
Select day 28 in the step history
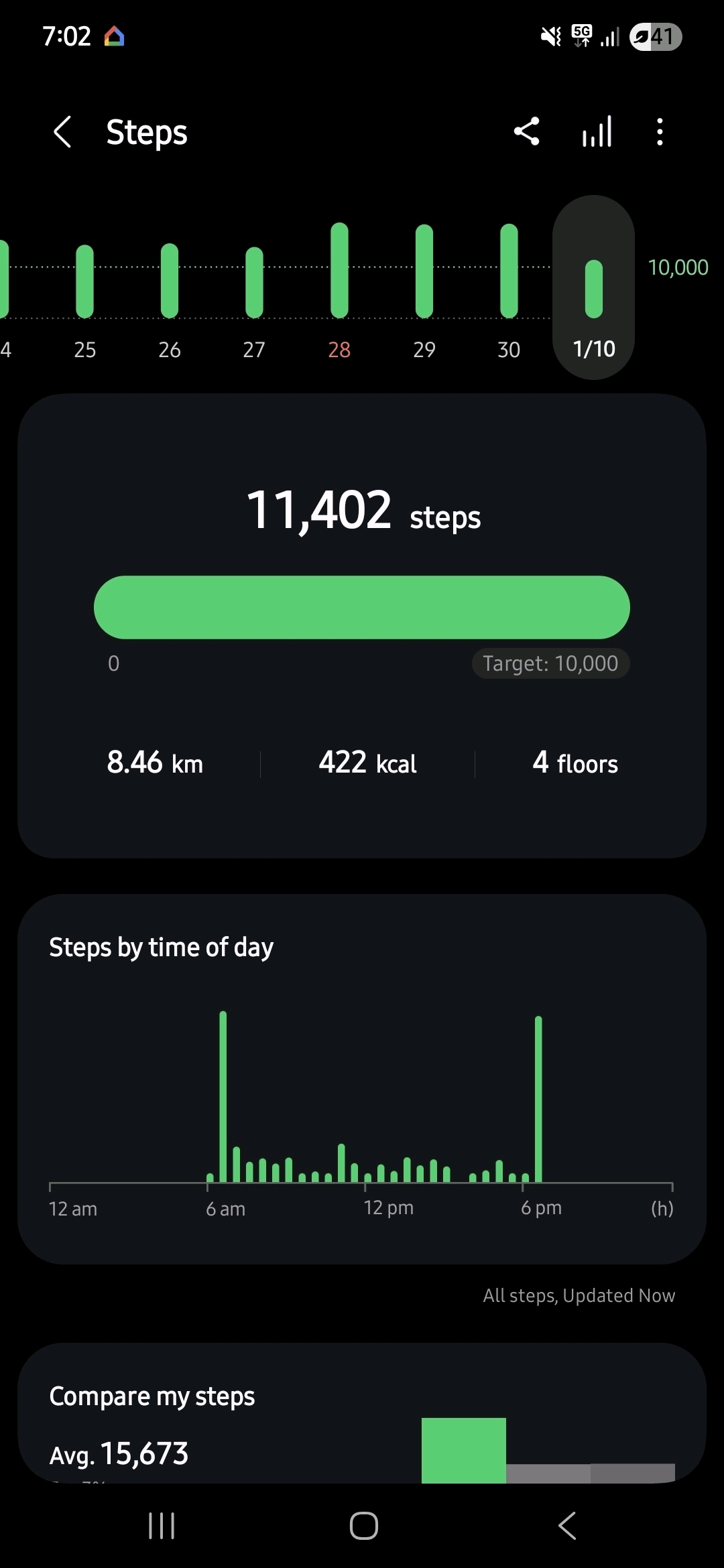(x=339, y=288)
